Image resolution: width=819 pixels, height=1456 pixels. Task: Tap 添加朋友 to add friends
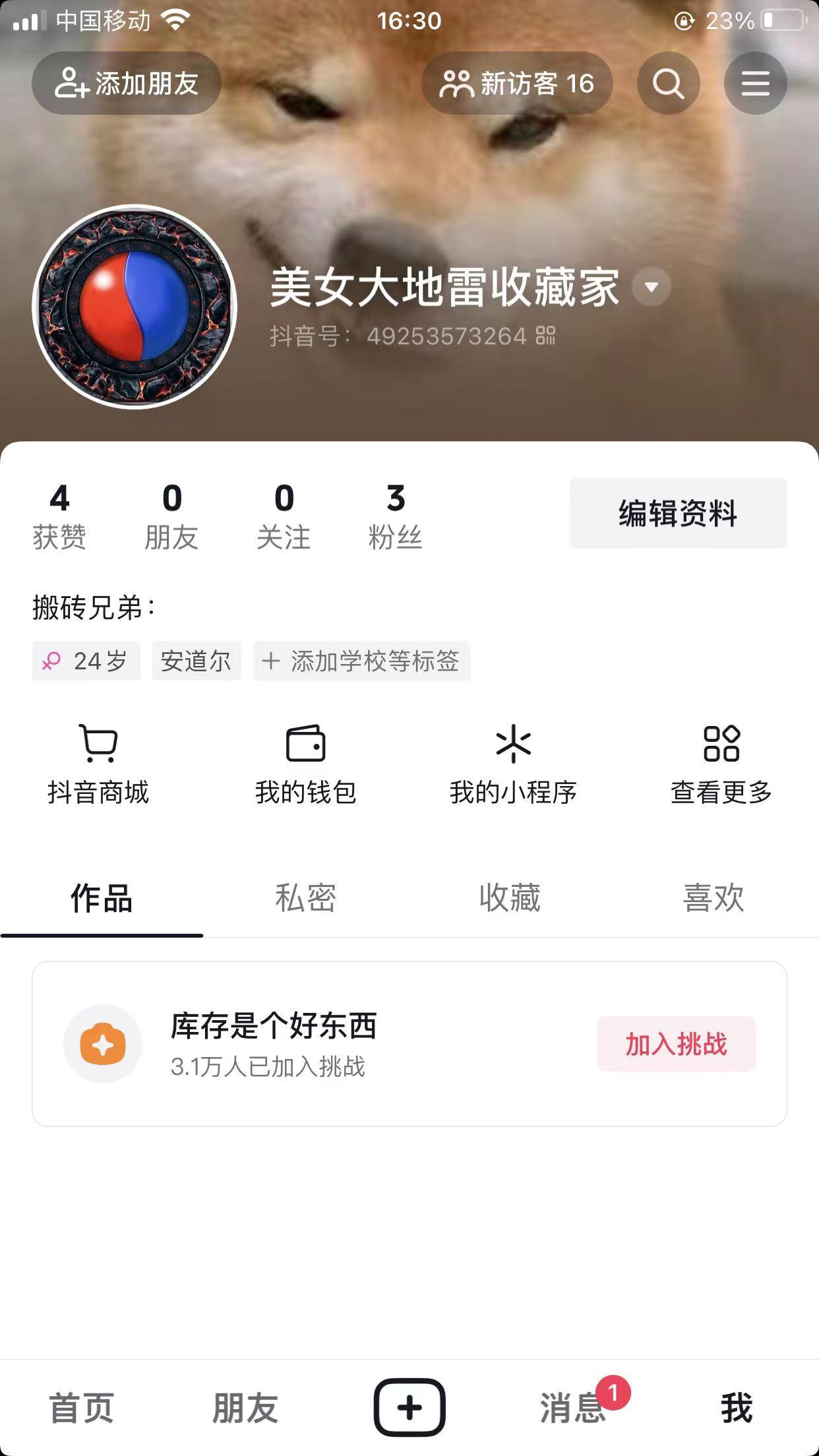[x=127, y=84]
